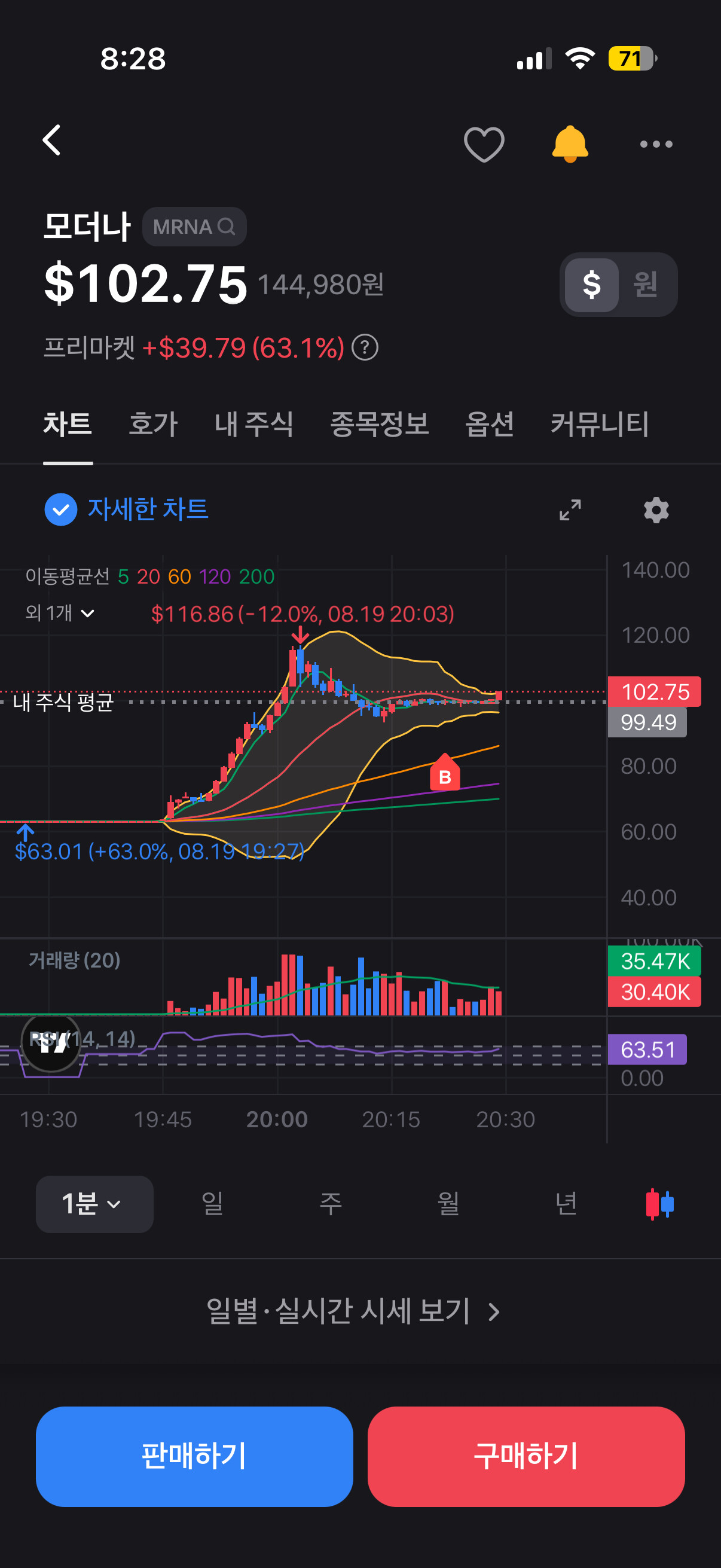Tap the MRNA ticker search chip
Image resolution: width=721 pixels, height=1568 pixels.
click(x=194, y=227)
